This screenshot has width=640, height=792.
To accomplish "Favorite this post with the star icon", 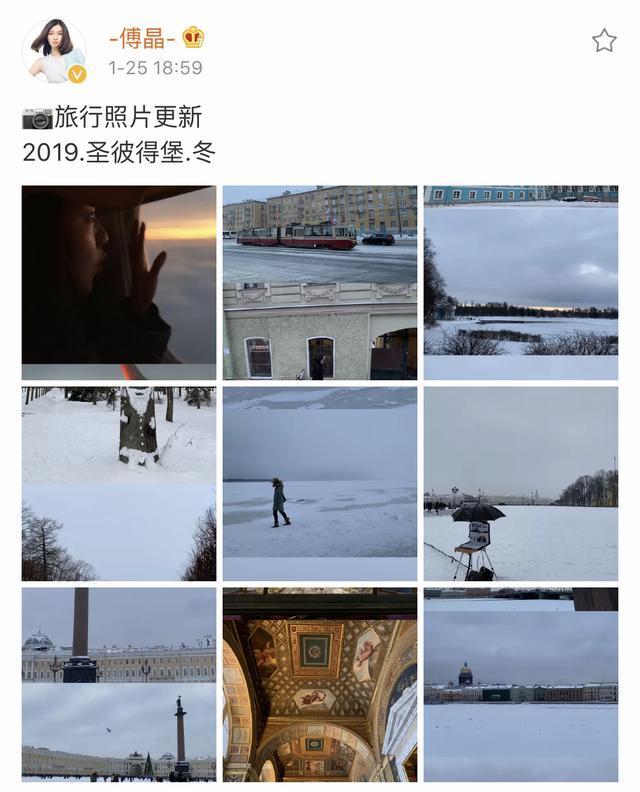I will pos(604,41).
